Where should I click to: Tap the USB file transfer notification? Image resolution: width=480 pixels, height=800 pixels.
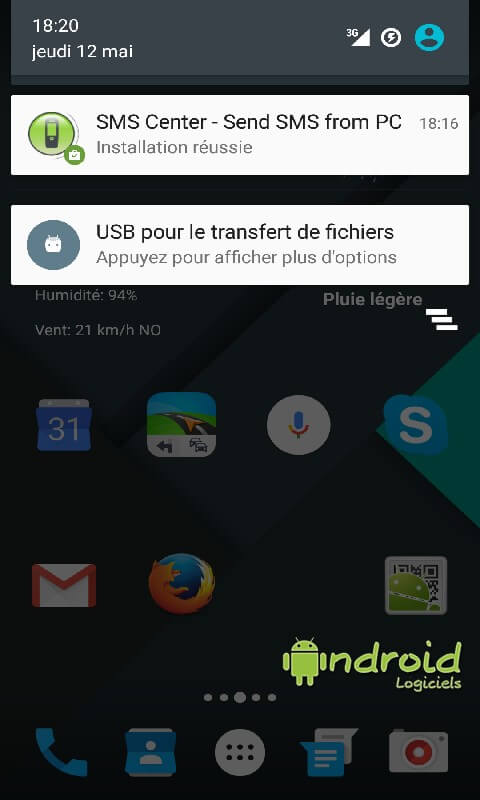pyautogui.click(x=240, y=245)
